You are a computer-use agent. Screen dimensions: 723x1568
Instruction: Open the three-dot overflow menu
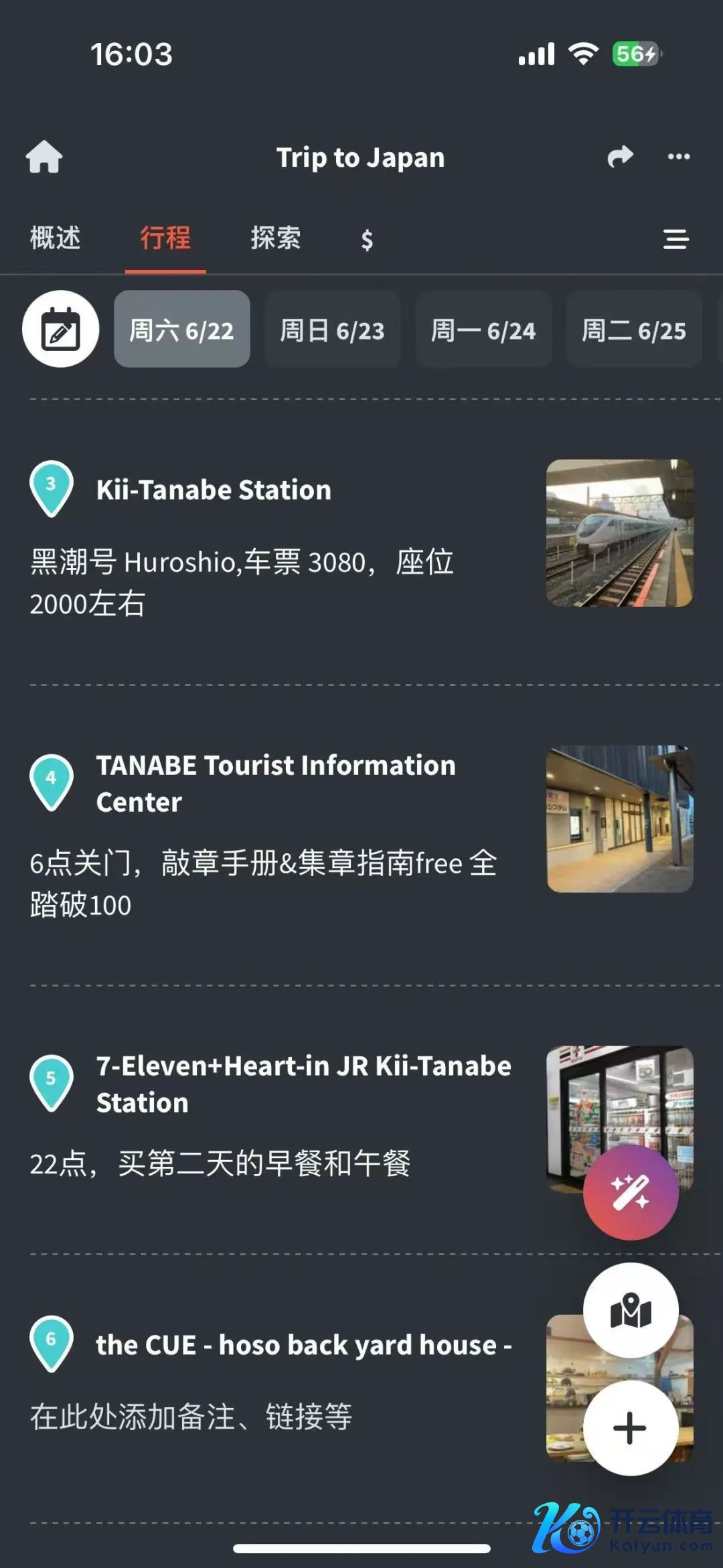[x=679, y=157]
